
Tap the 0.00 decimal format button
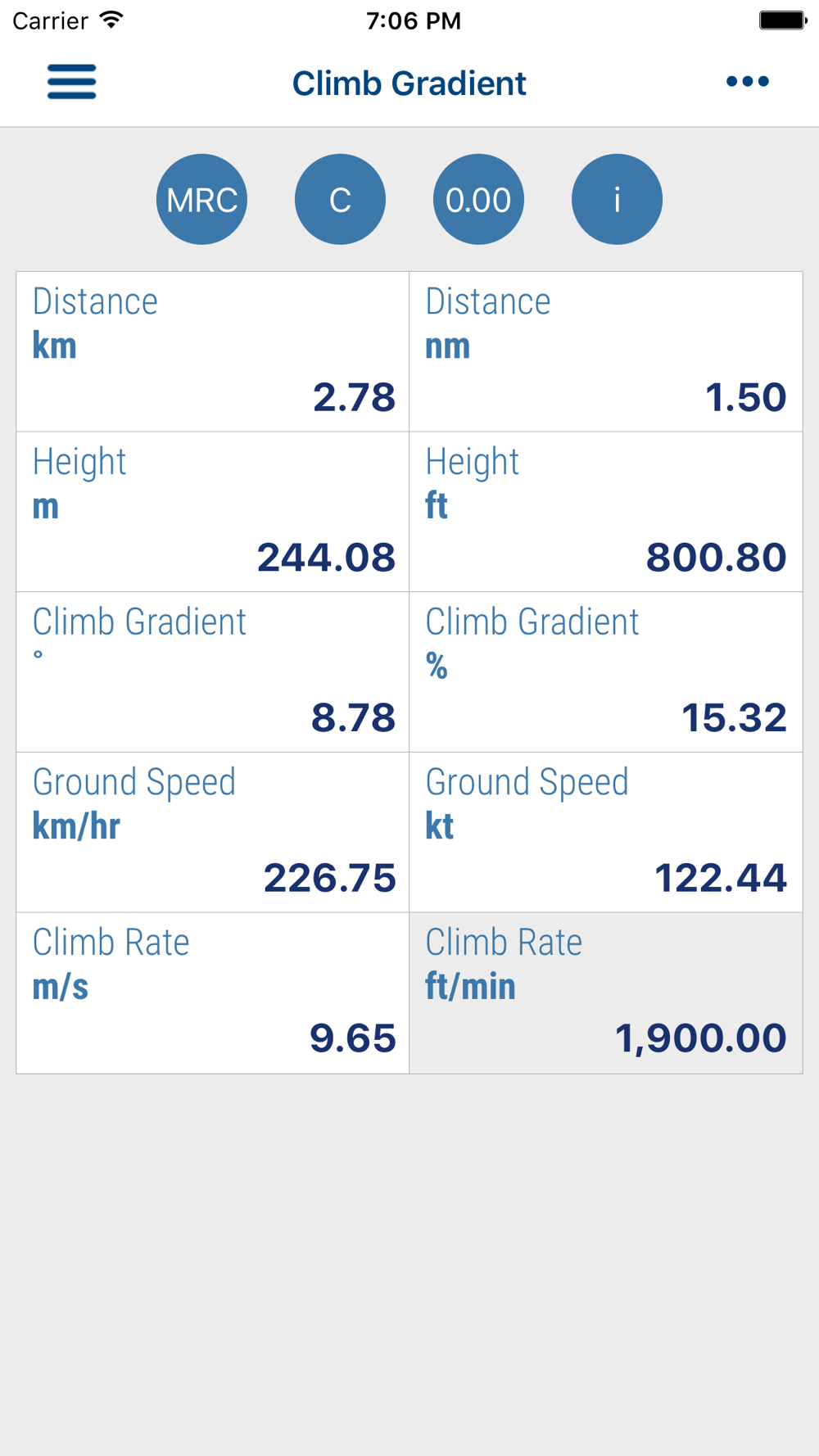(478, 199)
